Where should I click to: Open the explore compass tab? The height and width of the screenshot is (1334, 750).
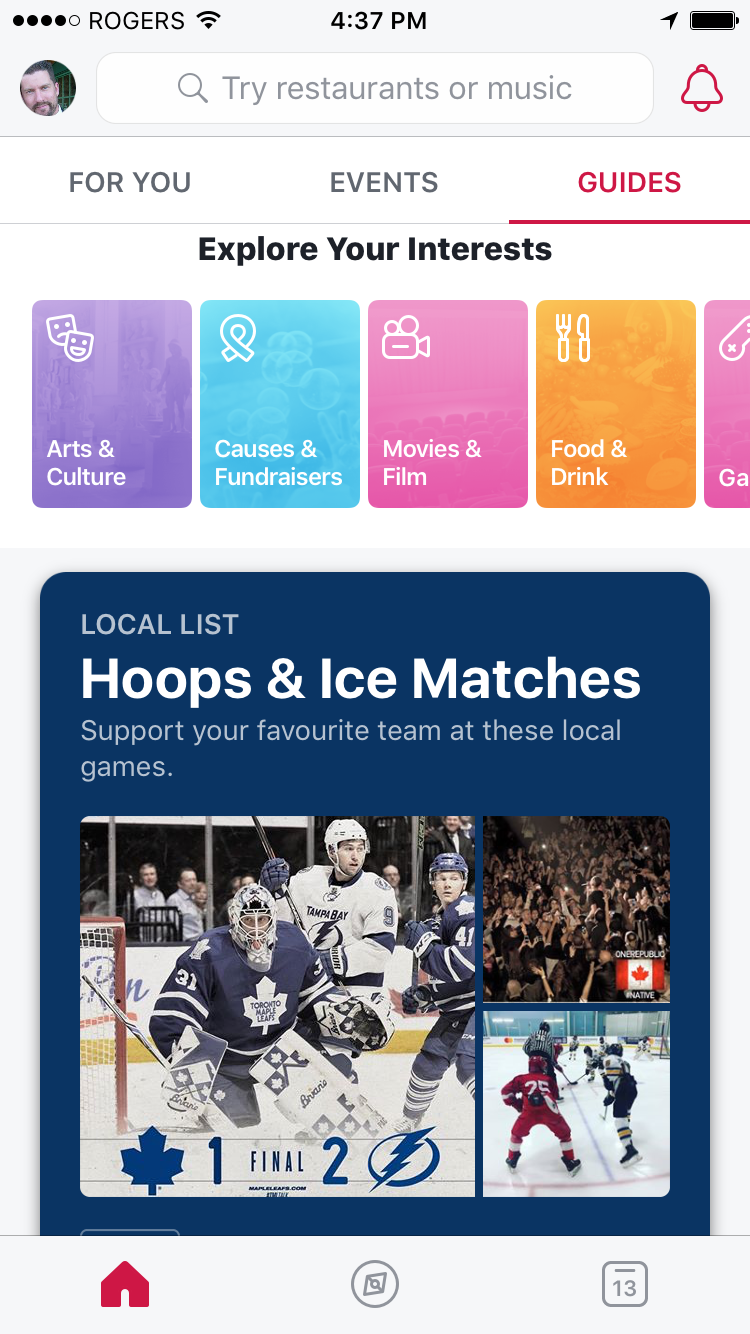(x=375, y=1284)
